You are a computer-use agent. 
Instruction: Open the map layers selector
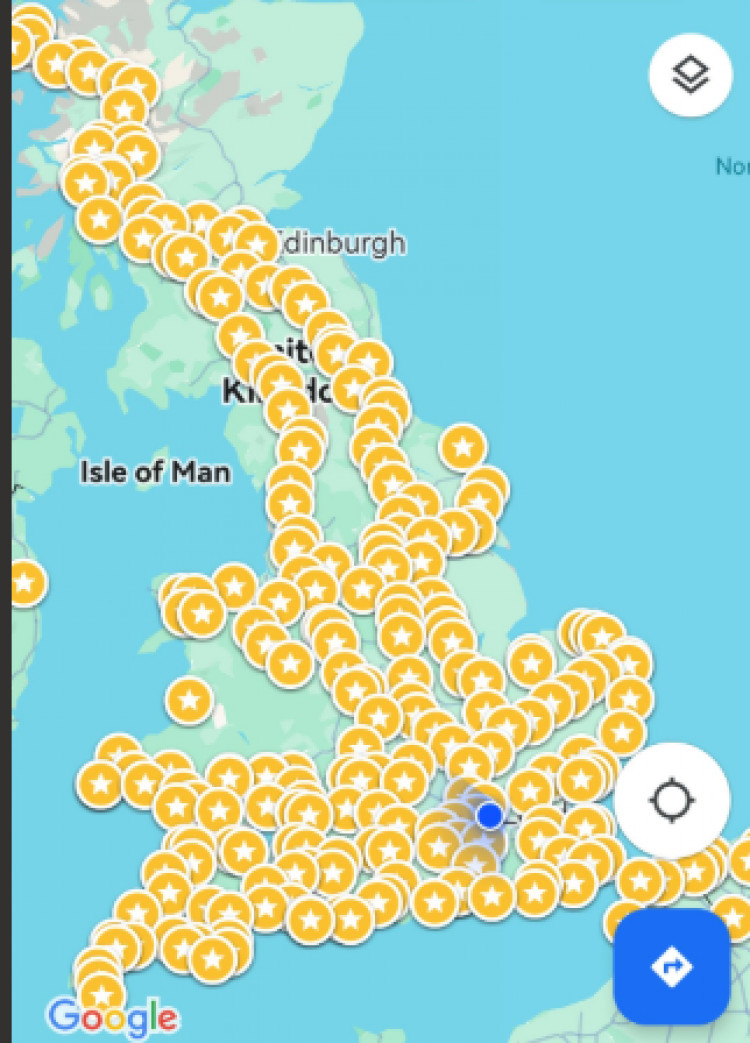(690, 76)
